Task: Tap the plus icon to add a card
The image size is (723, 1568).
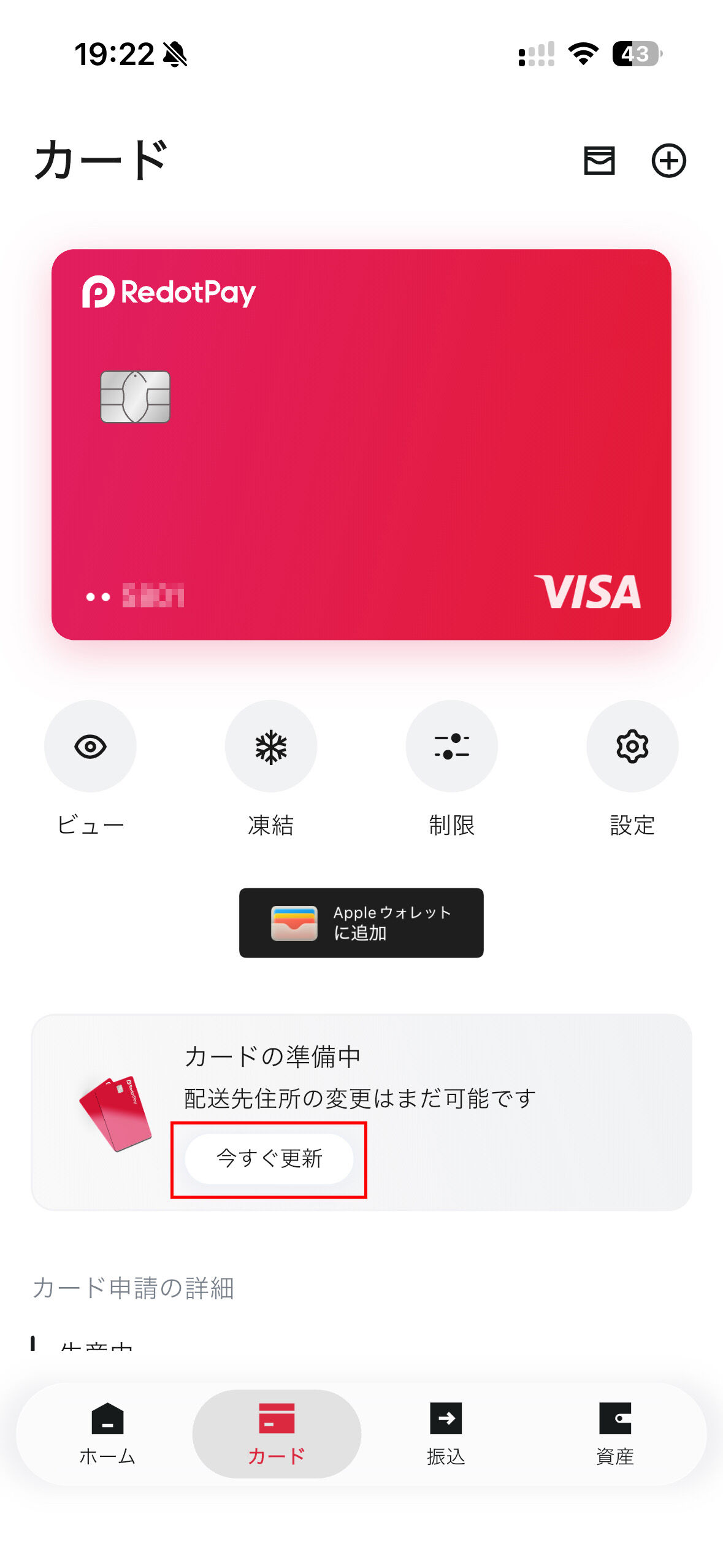Action: (x=670, y=161)
